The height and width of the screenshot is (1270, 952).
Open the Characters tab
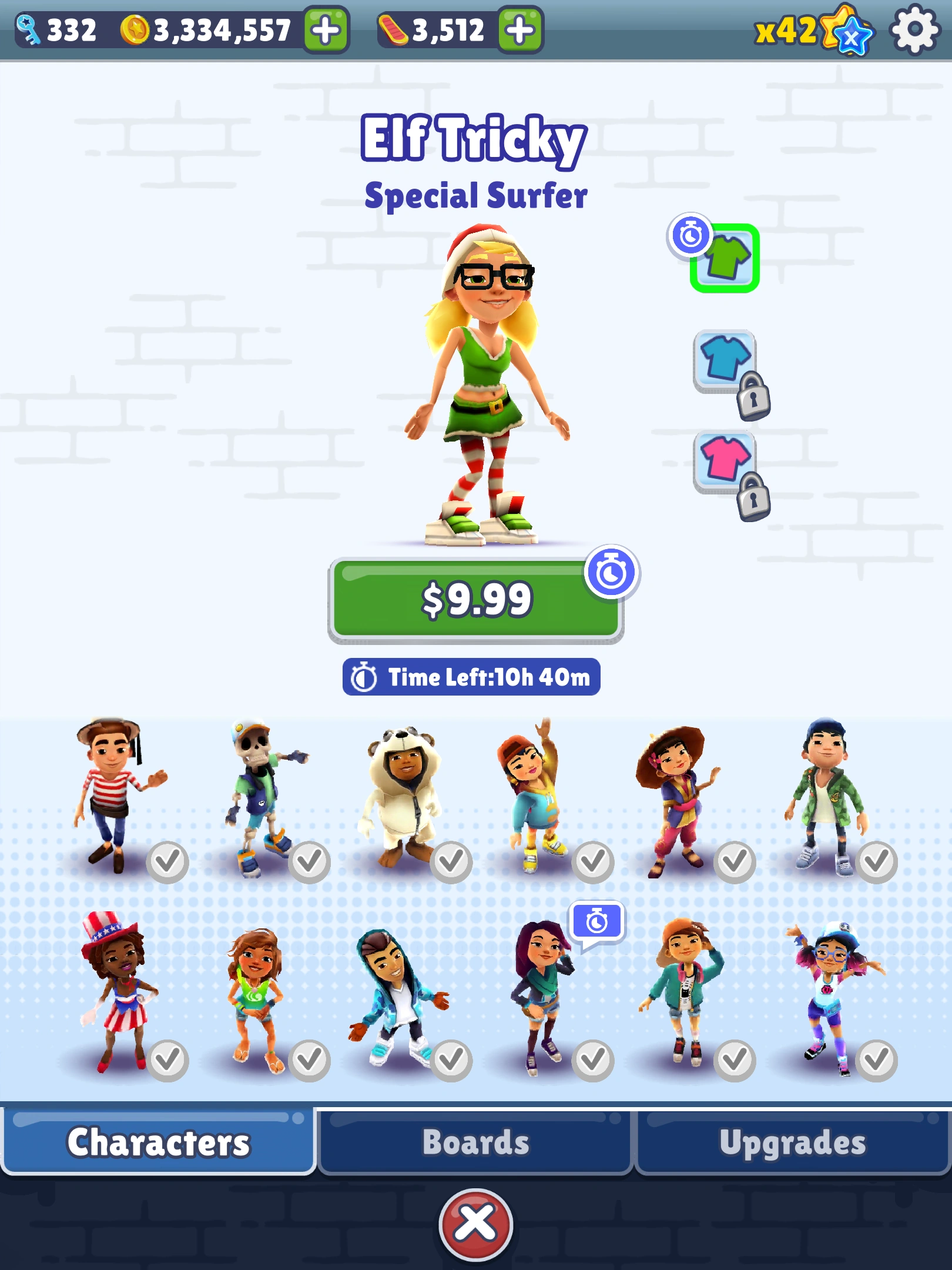(x=157, y=1142)
